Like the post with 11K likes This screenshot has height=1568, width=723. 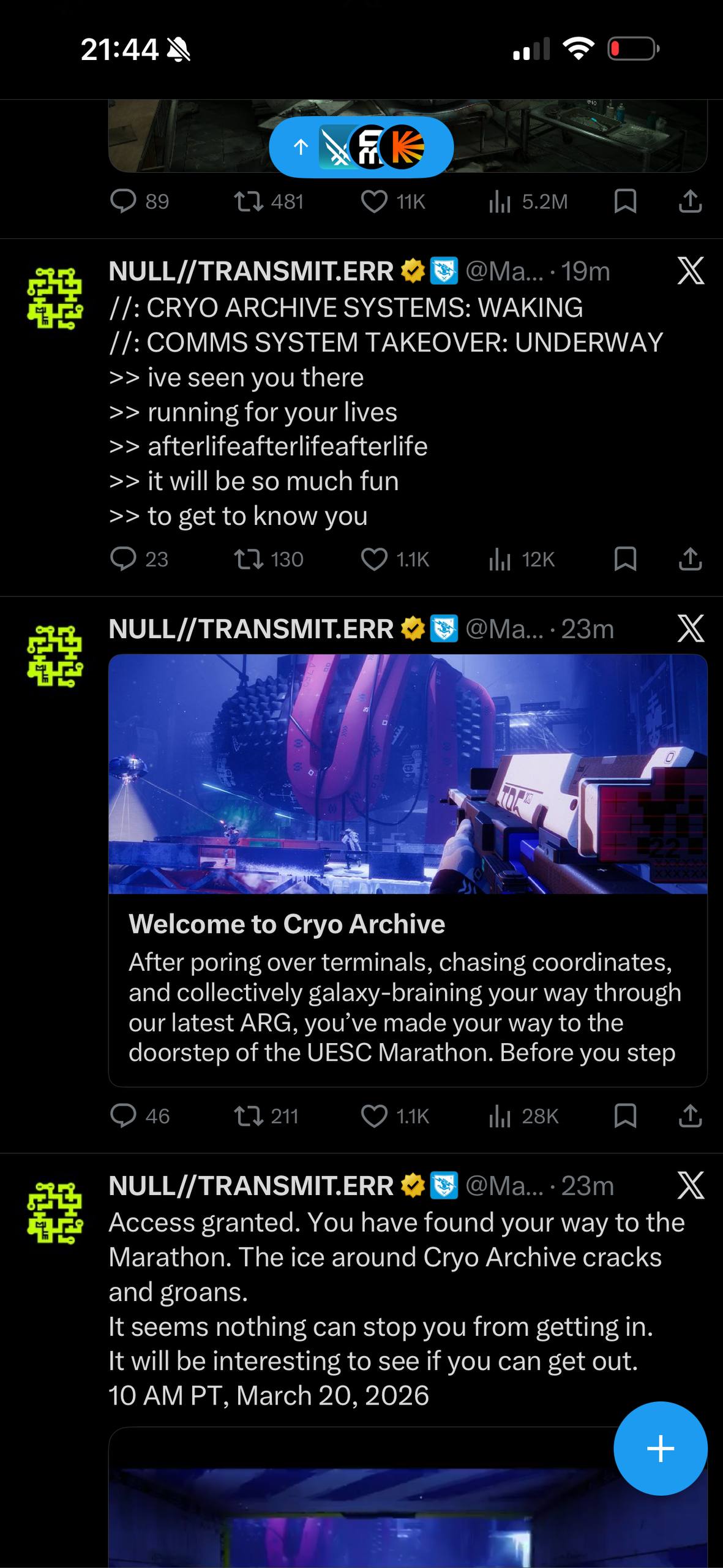374,201
